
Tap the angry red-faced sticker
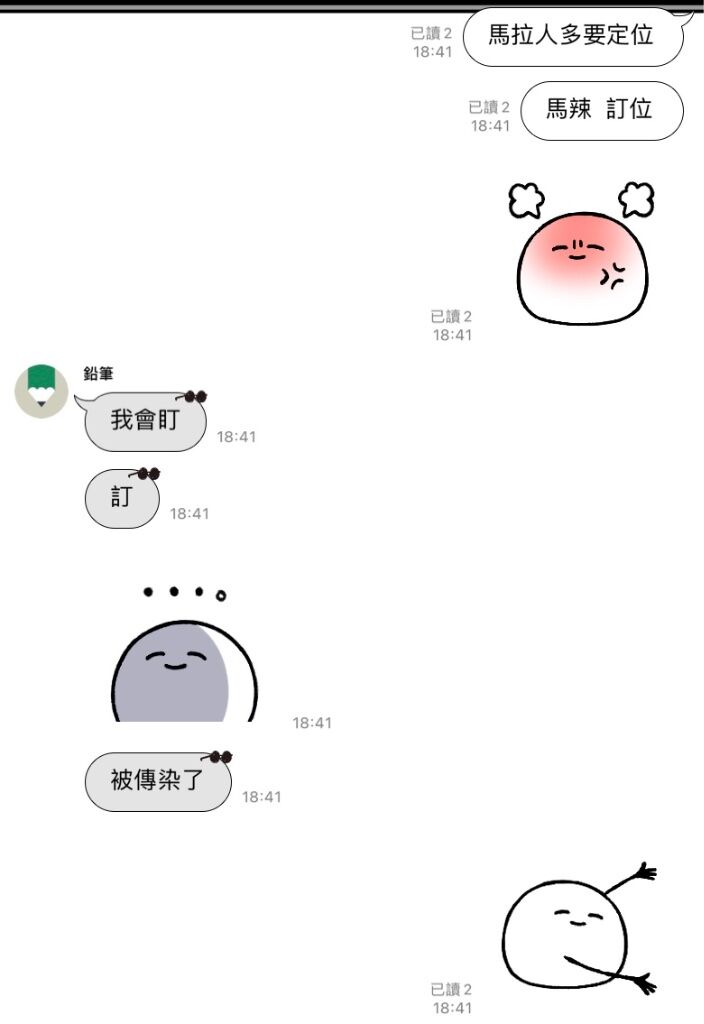[x=582, y=256]
